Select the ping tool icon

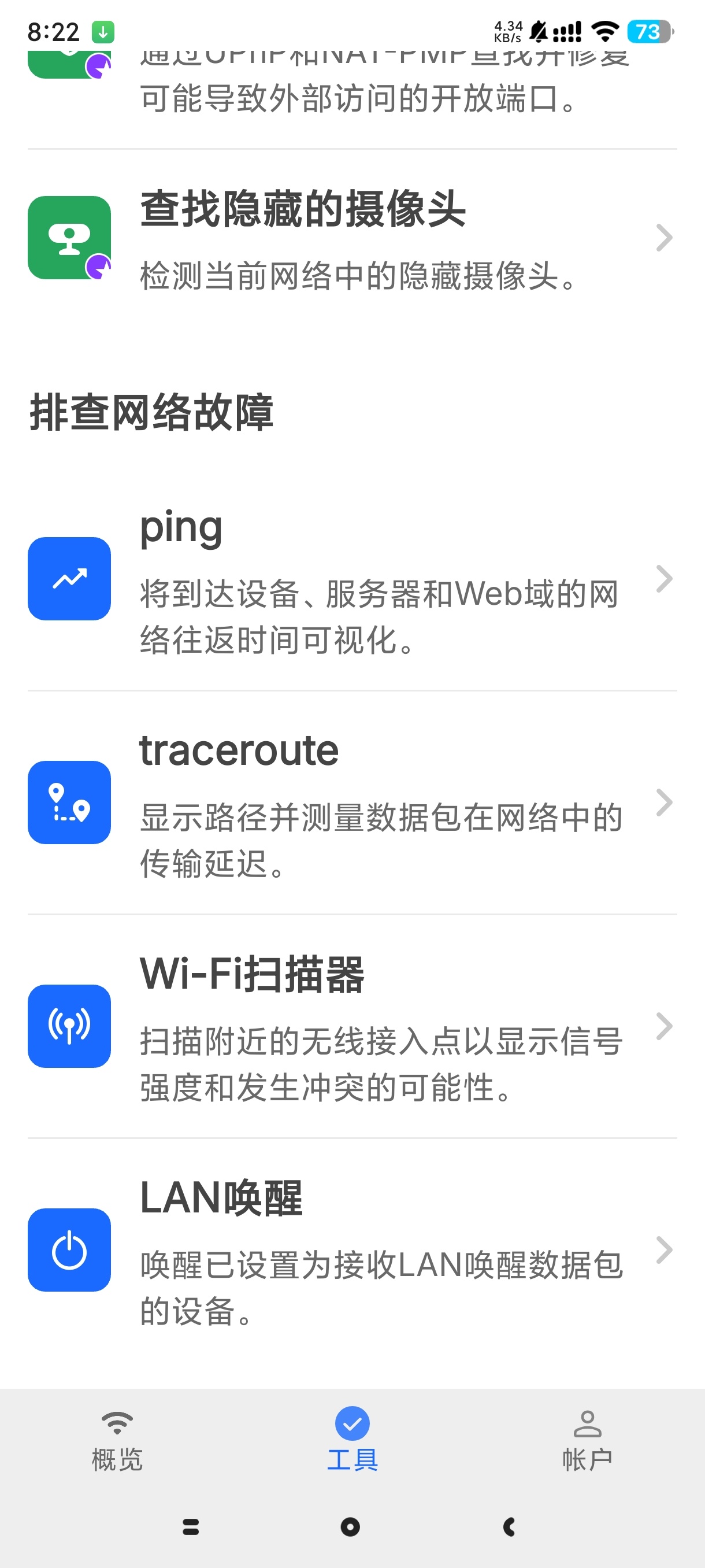pos(69,578)
